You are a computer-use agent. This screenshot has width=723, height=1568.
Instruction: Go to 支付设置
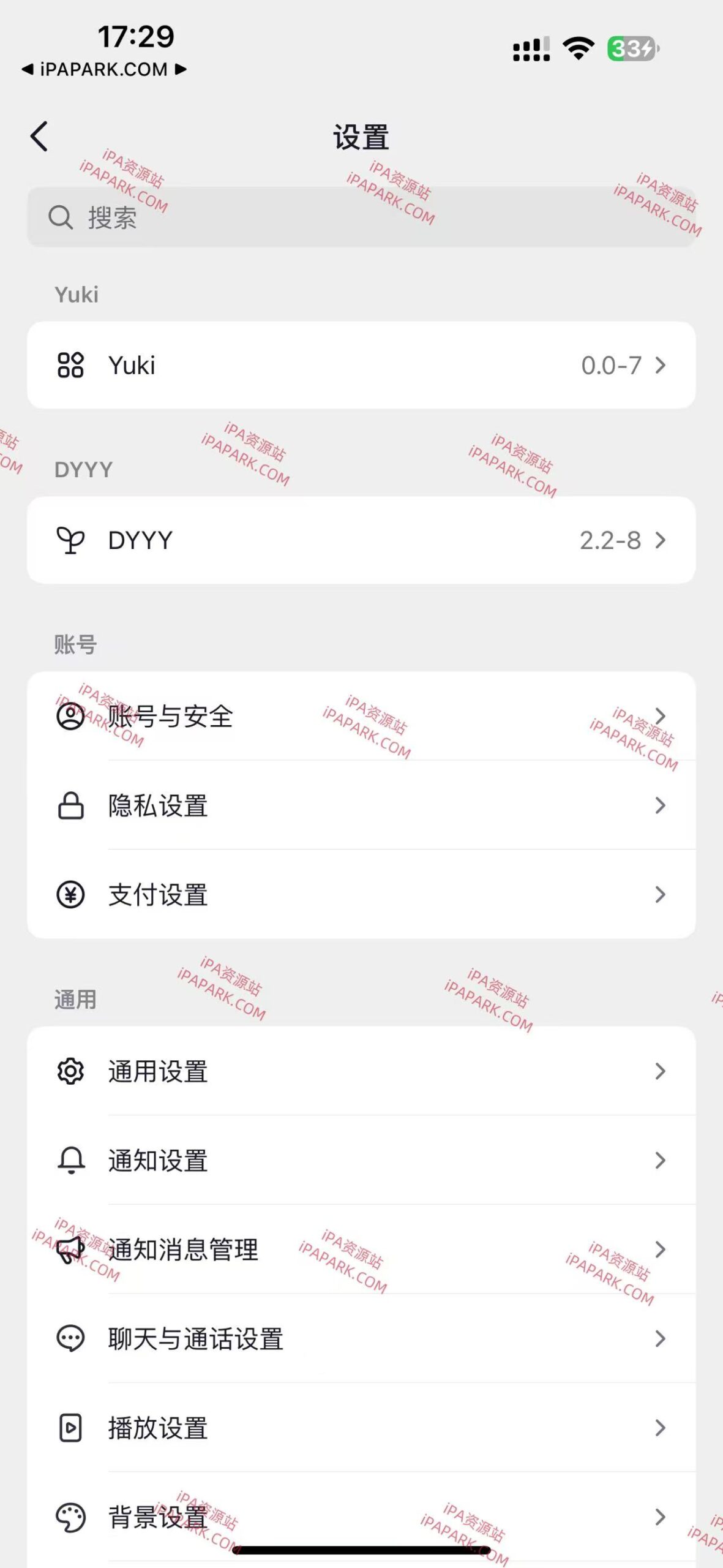tap(361, 895)
